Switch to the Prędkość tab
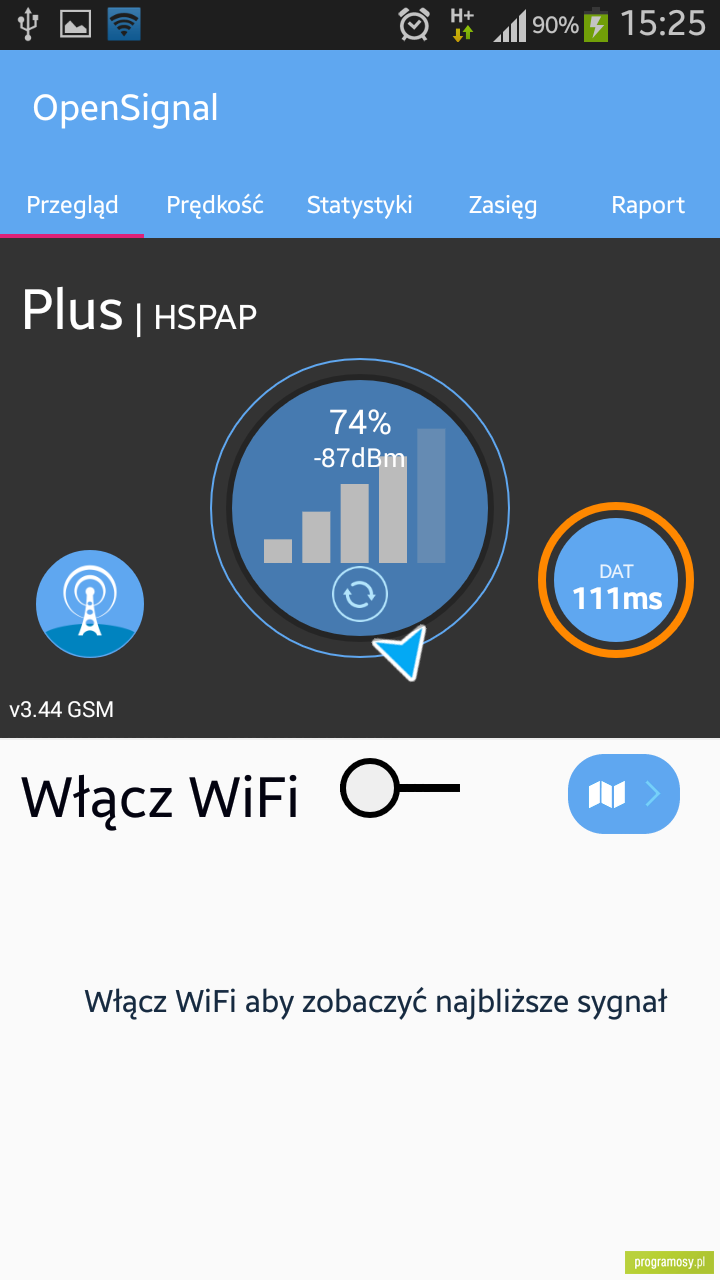The height and width of the screenshot is (1280, 720). [x=215, y=205]
